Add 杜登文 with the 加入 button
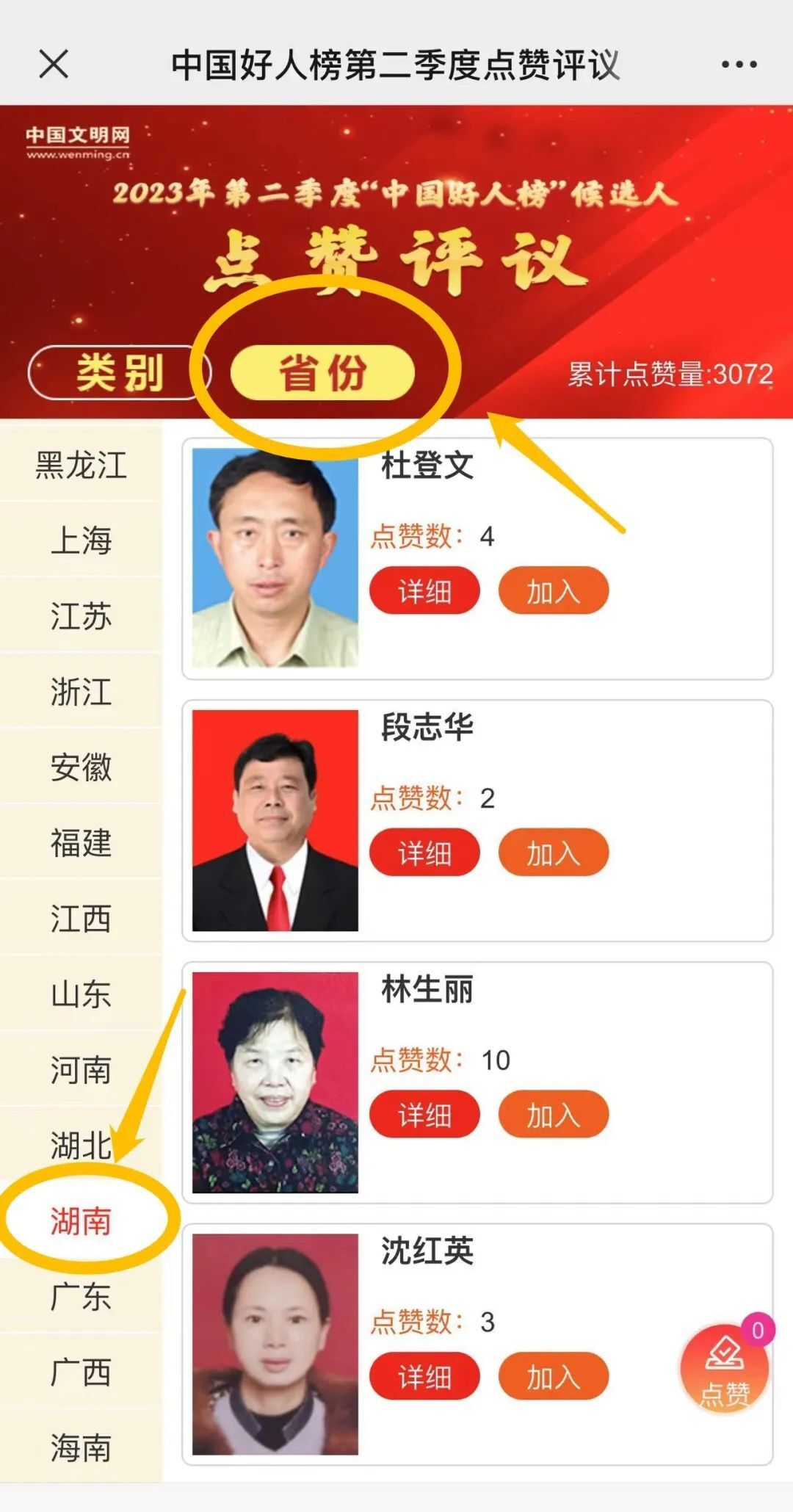This screenshot has width=793, height=1512. pos(553,590)
